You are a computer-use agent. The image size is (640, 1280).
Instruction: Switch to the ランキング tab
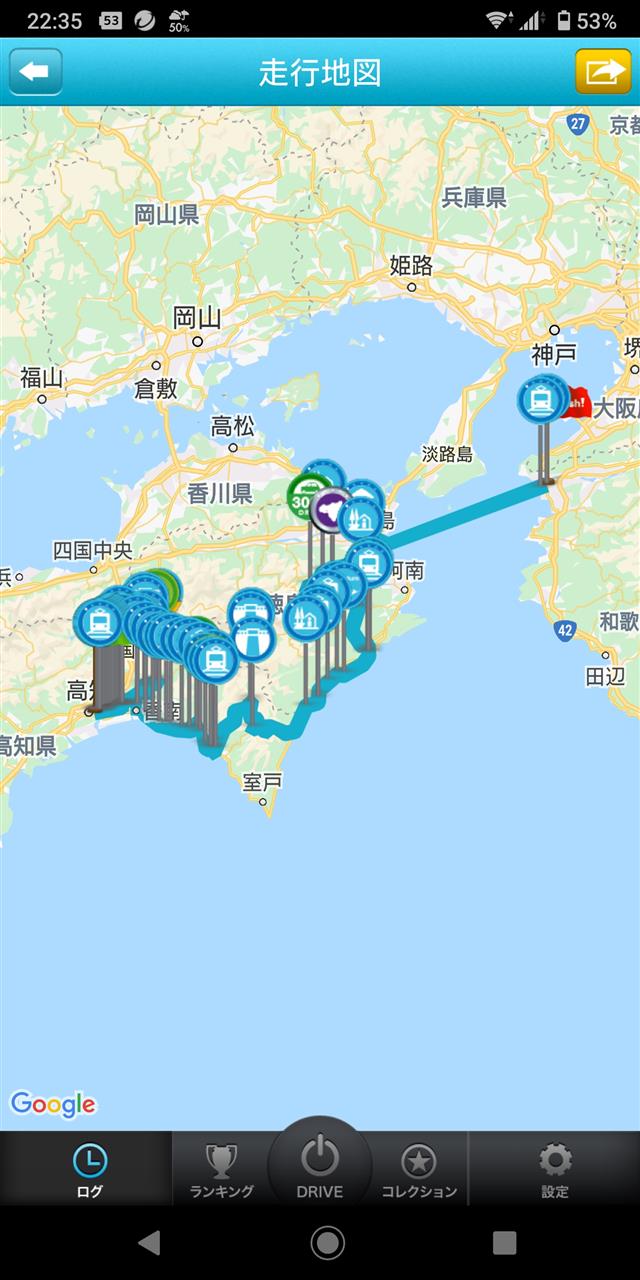[222, 1168]
